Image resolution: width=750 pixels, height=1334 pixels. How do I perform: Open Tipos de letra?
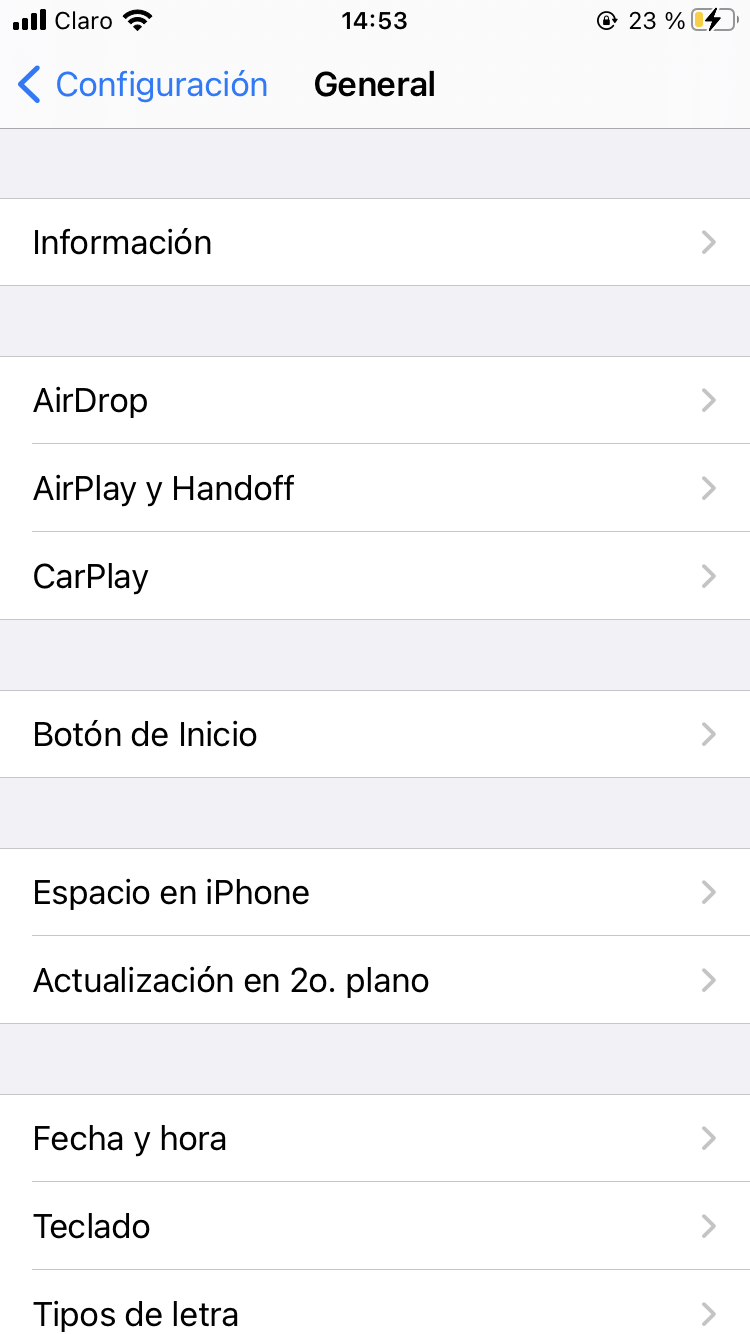tap(374, 1312)
